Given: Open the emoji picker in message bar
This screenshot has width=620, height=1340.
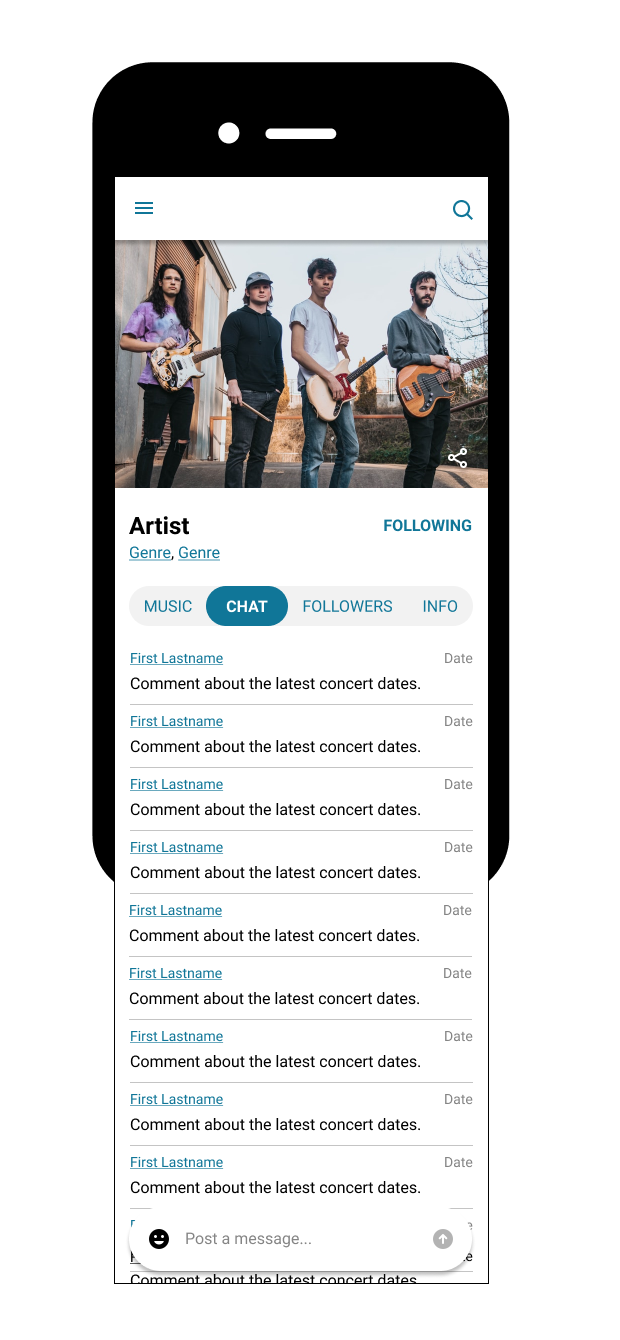Looking at the screenshot, I should click(x=159, y=1239).
